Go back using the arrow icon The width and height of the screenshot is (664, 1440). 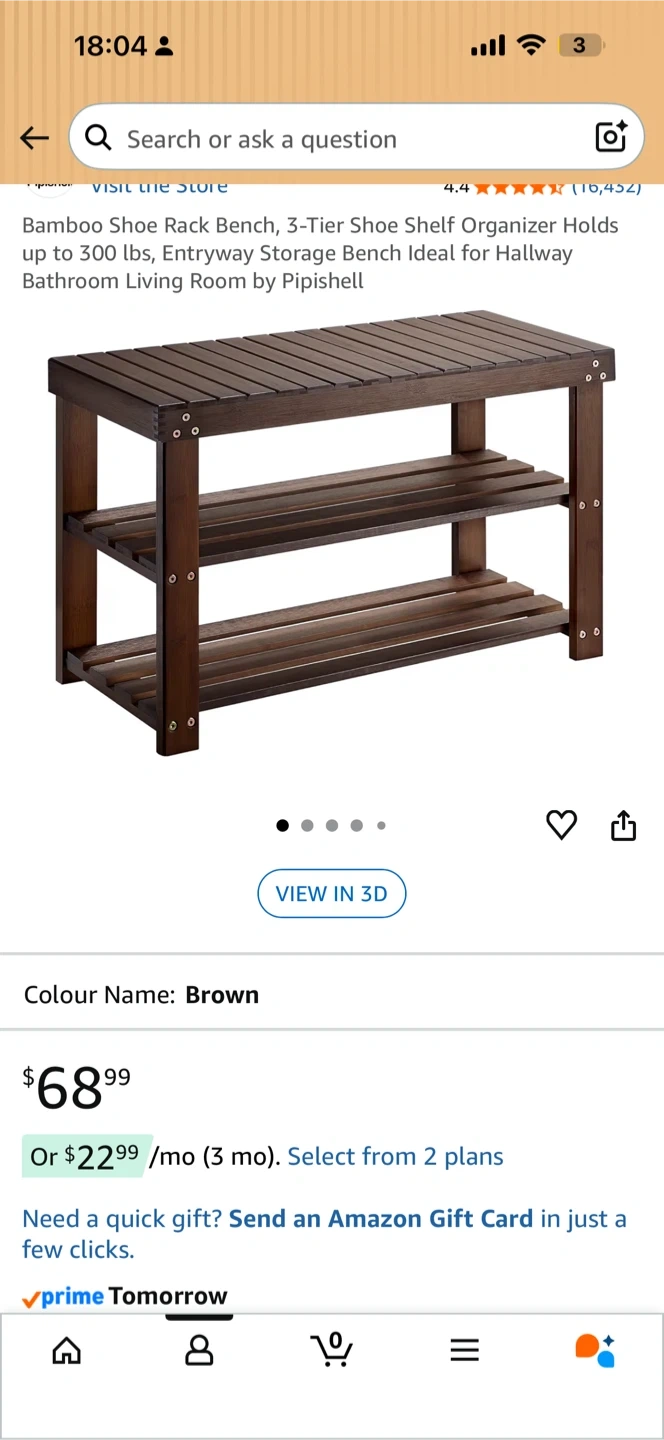(34, 138)
